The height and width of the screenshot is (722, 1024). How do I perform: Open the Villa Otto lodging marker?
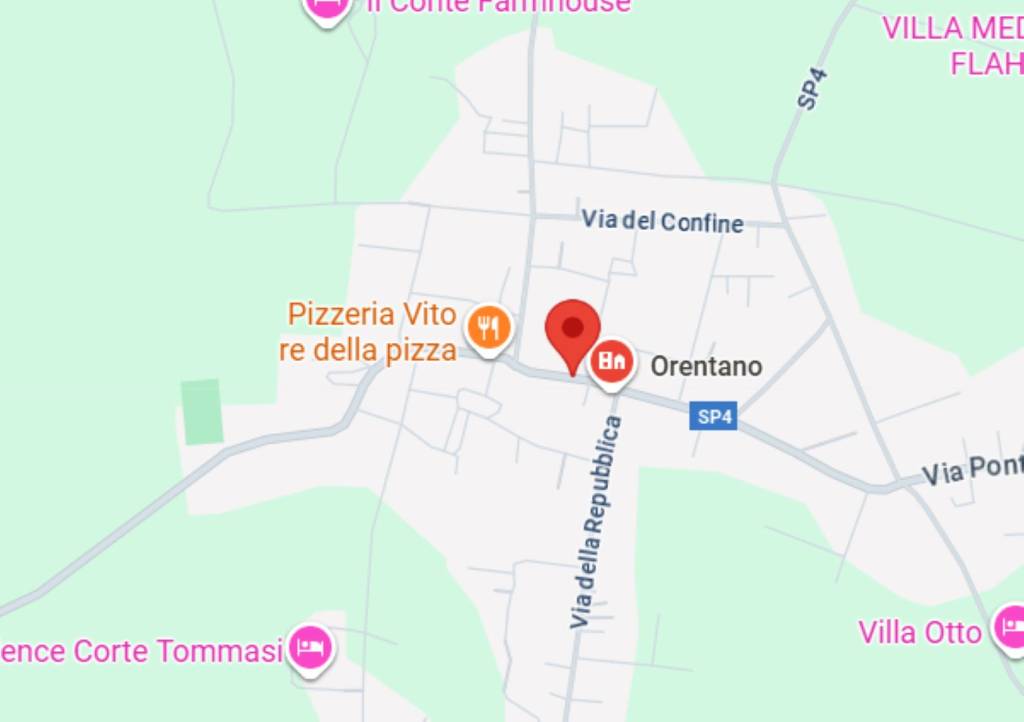[1011, 627]
